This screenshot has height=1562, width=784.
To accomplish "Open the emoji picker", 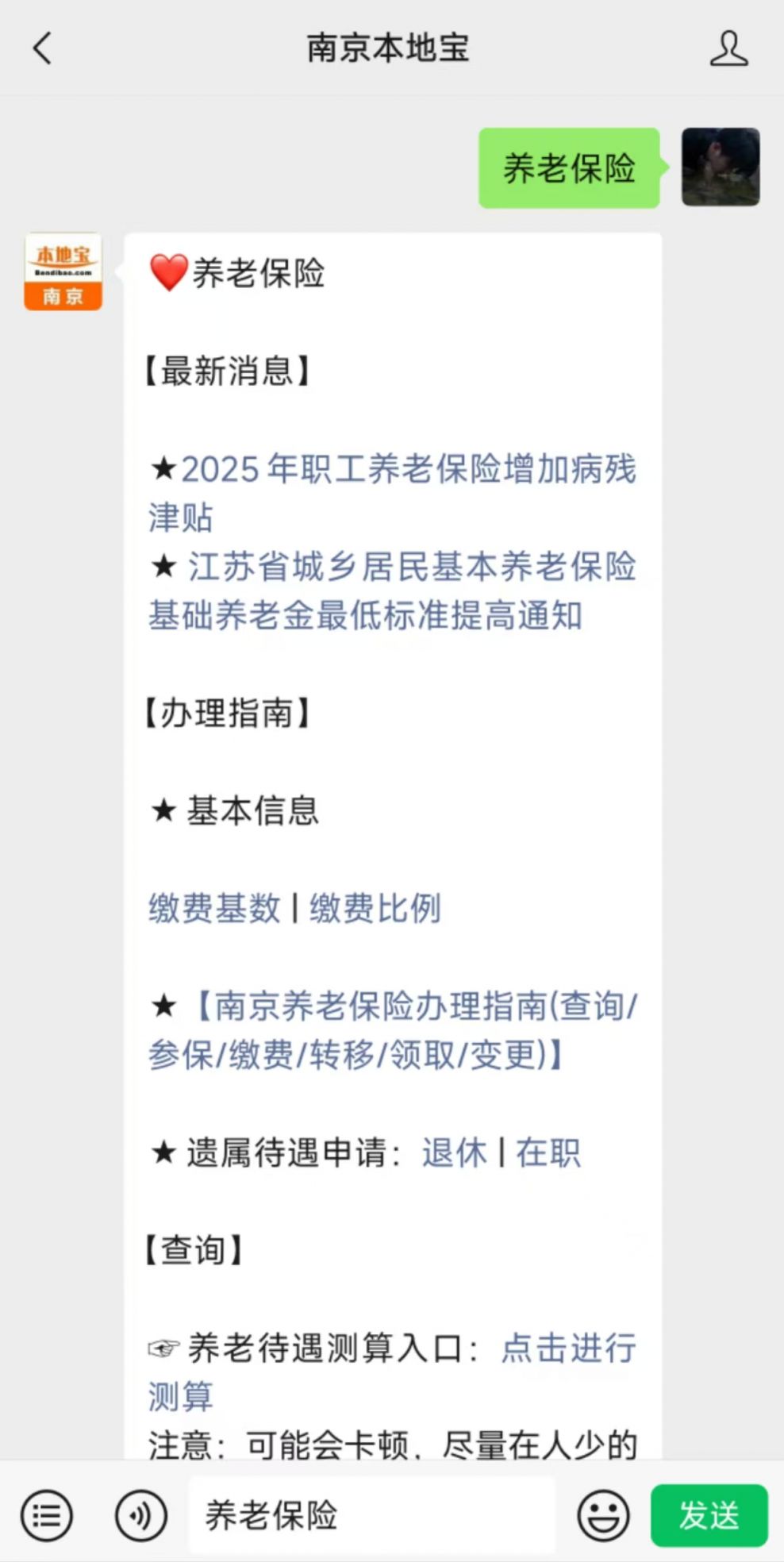I will (603, 1515).
